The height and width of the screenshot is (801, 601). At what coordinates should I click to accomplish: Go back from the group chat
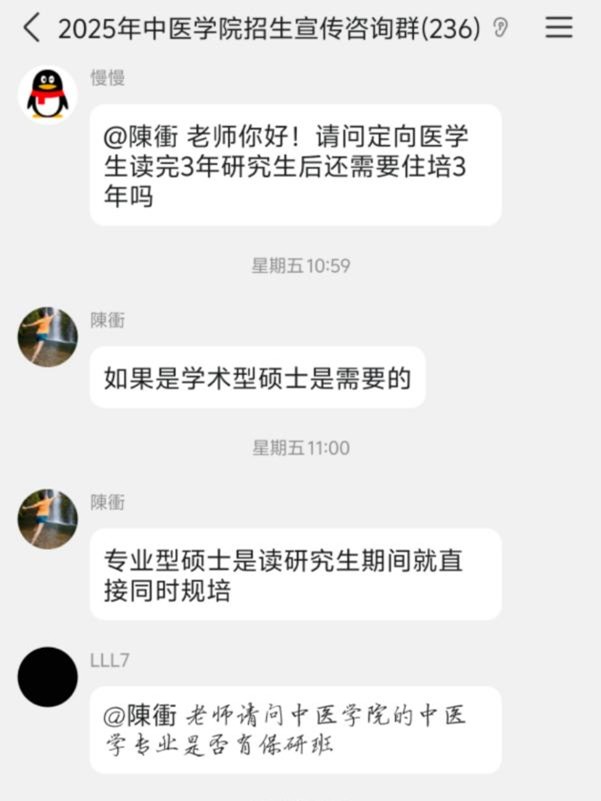32,28
